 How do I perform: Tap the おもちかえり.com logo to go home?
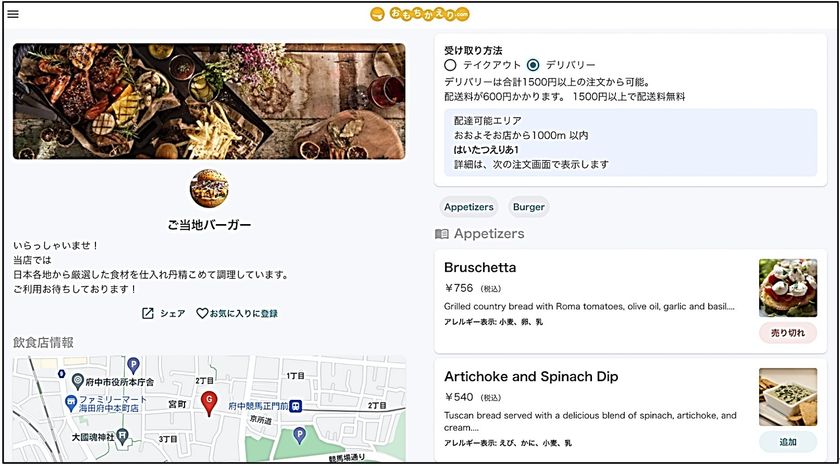419,14
